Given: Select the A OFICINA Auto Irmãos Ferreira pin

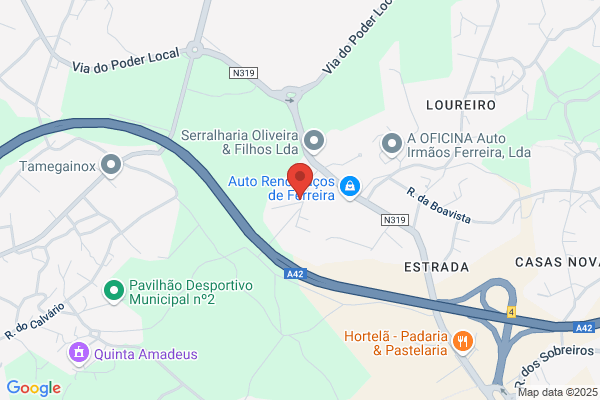Looking at the screenshot, I should tap(392, 144).
